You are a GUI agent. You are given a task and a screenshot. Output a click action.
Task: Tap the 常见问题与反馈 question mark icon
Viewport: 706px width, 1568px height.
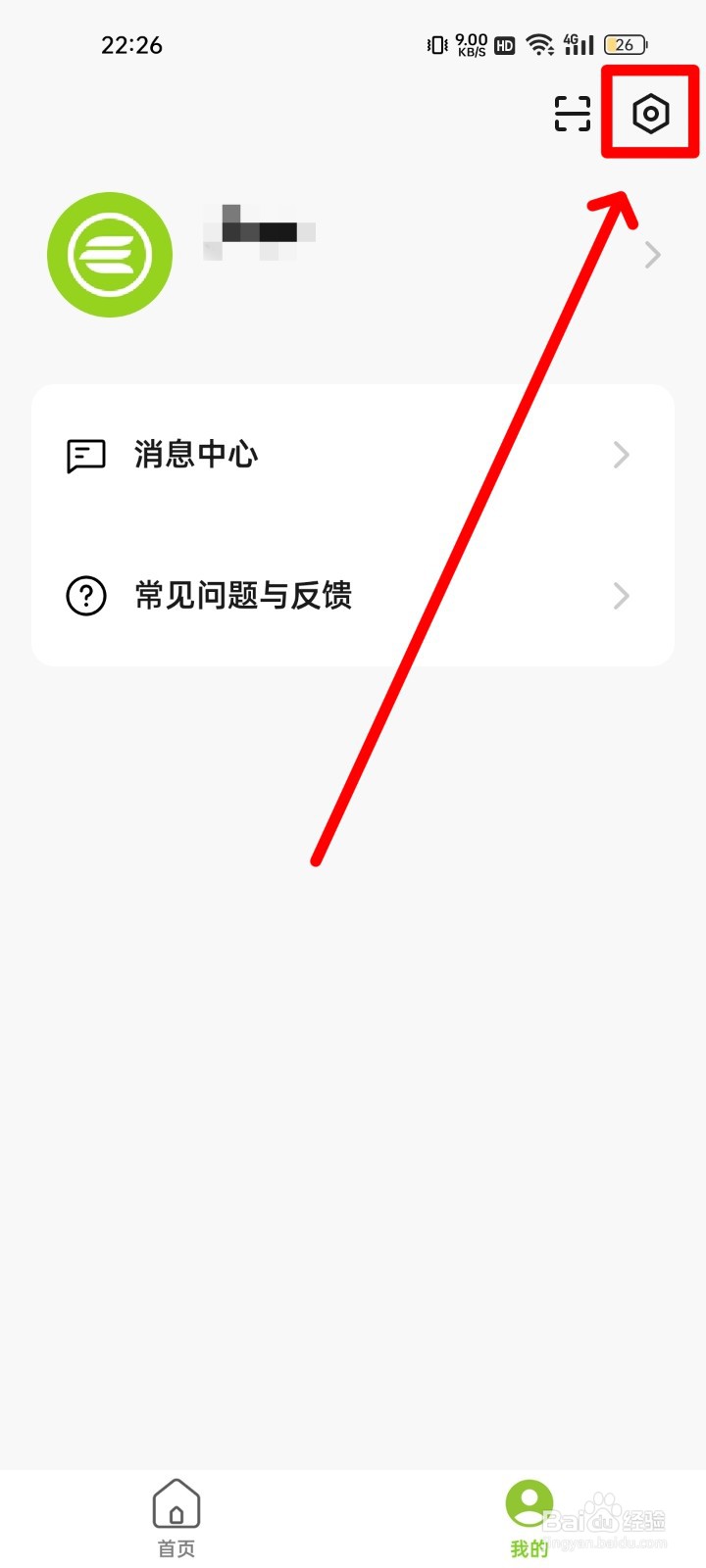85,596
